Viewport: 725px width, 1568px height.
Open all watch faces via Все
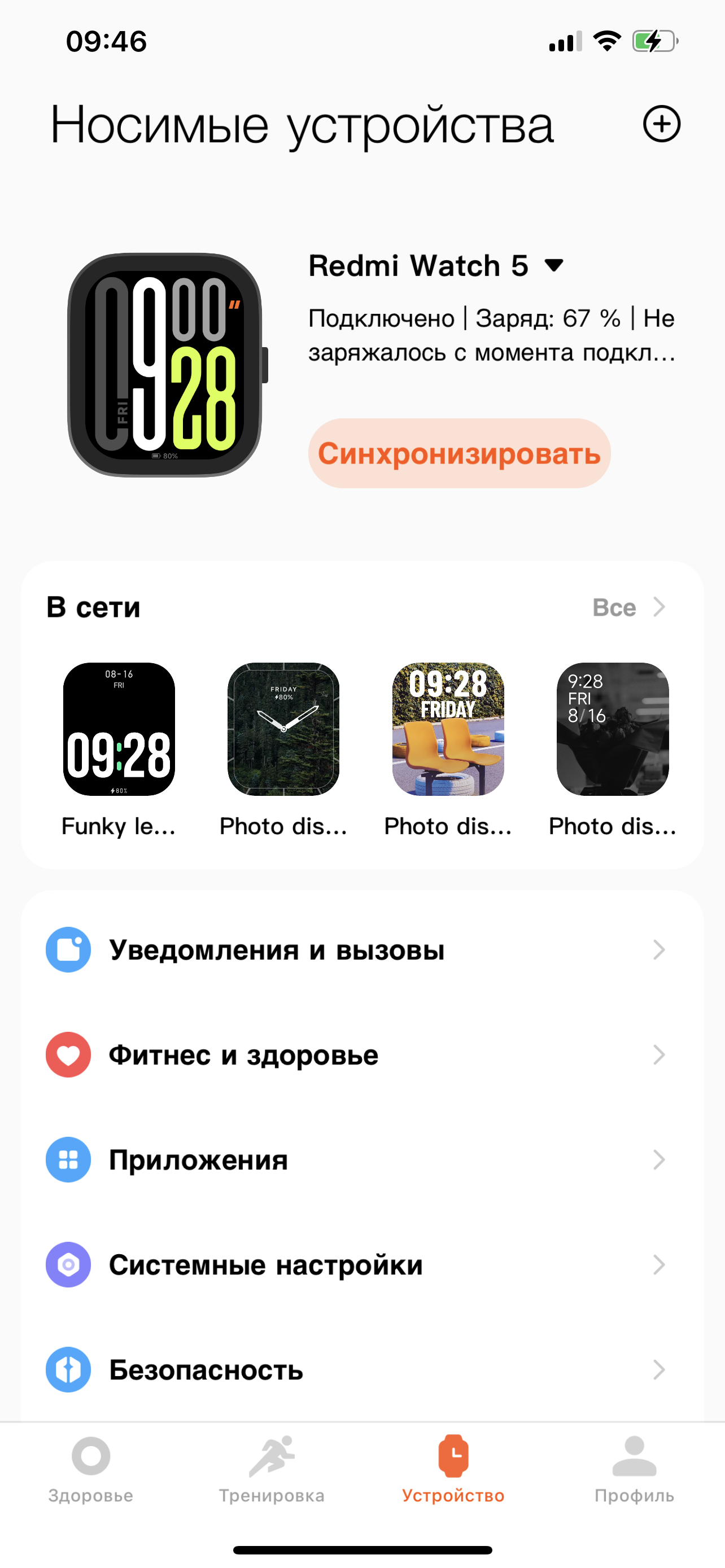pyautogui.click(x=628, y=607)
